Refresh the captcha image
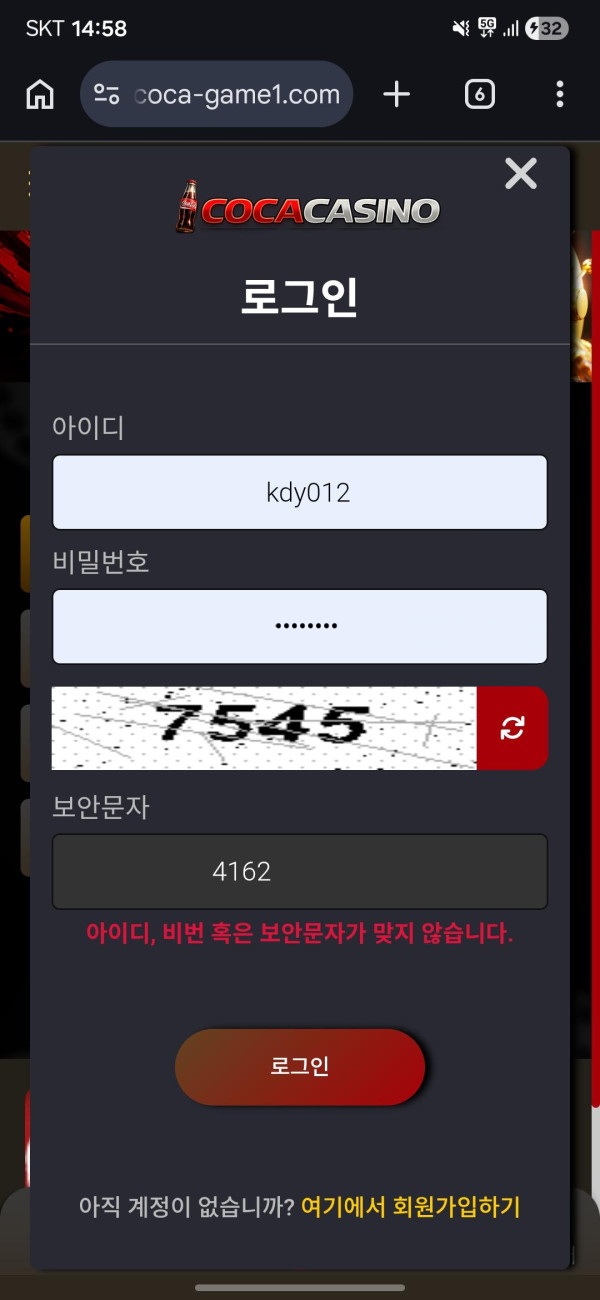The height and width of the screenshot is (1300, 600). [512, 728]
